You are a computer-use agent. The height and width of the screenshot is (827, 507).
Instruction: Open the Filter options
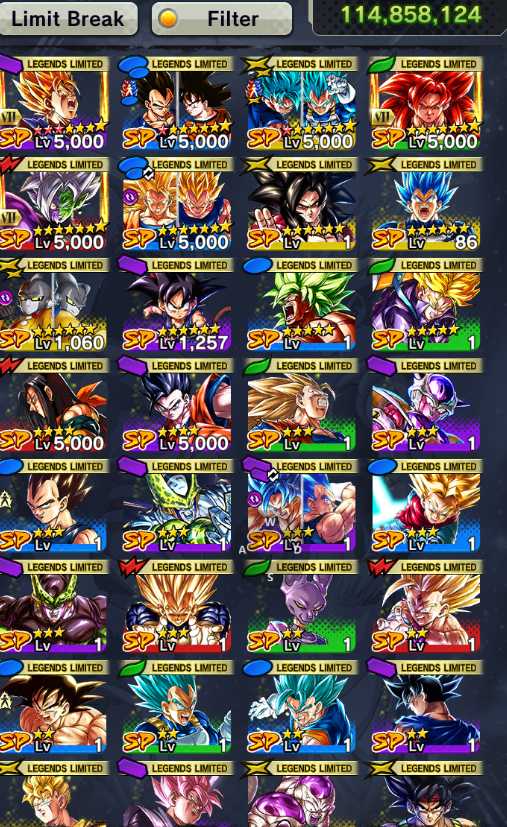click(222, 19)
